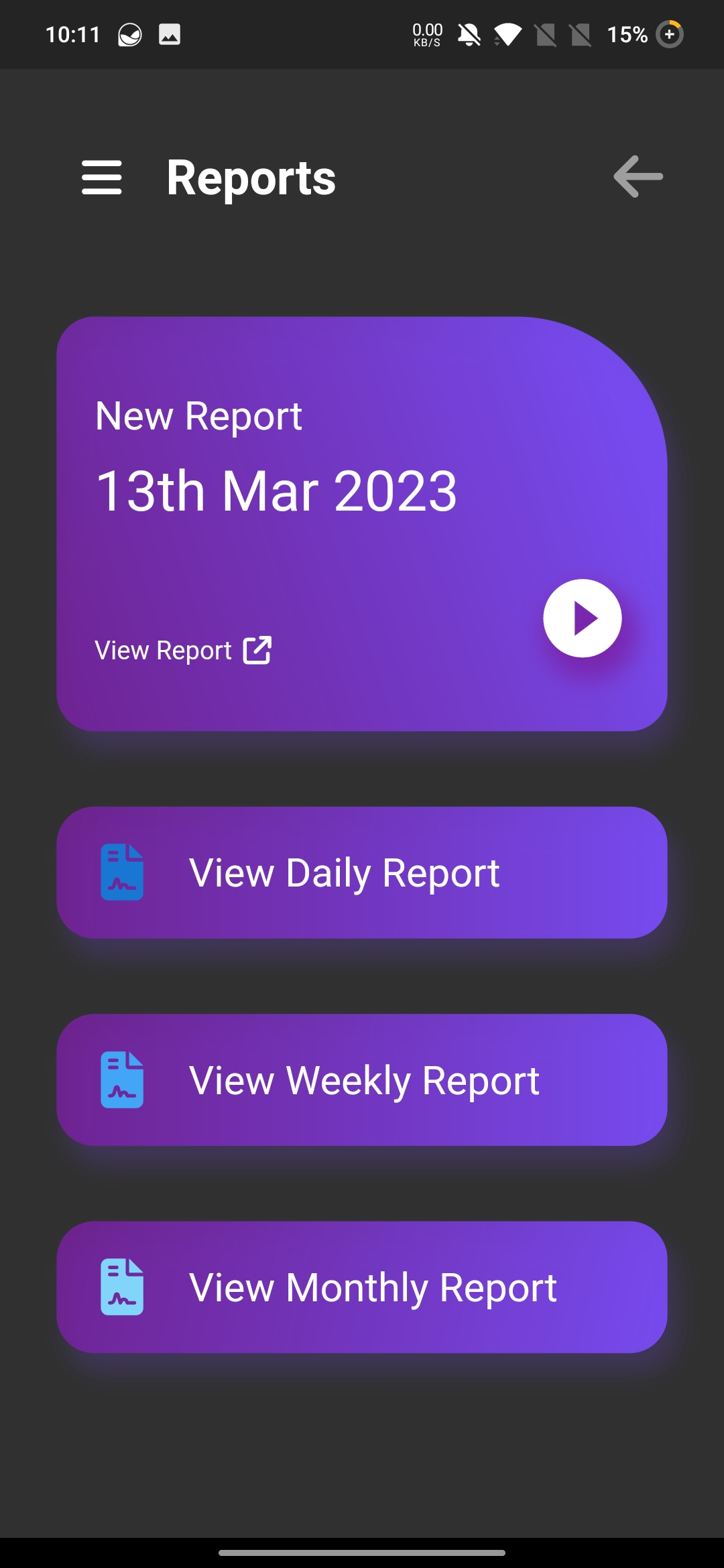Select the monthly report document icon

click(122, 1287)
